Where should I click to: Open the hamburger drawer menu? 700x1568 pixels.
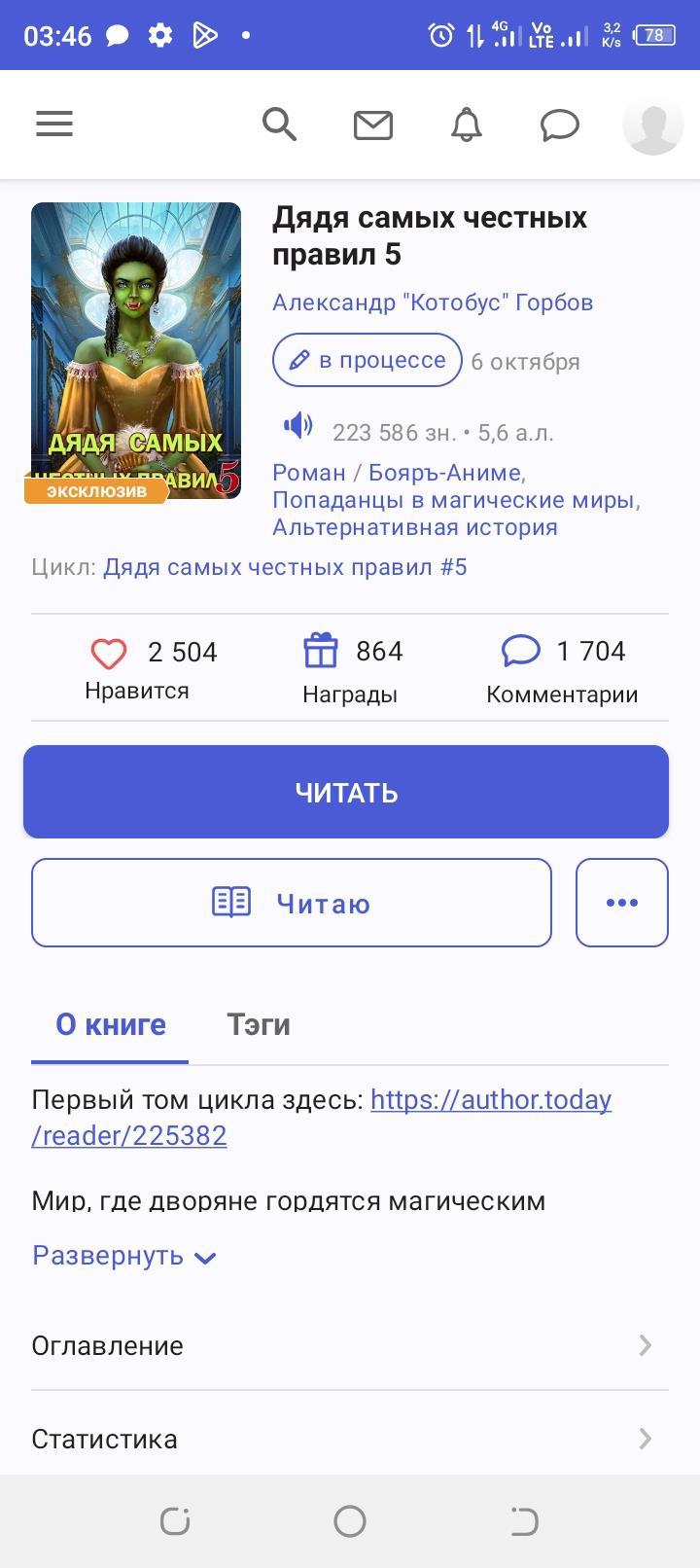pos(54,125)
